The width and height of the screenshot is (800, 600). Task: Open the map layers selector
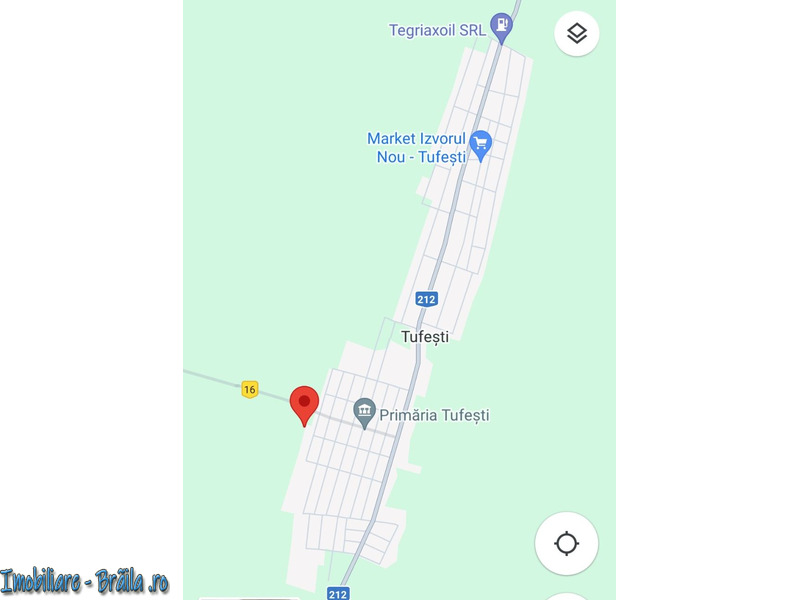pyautogui.click(x=577, y=34)
